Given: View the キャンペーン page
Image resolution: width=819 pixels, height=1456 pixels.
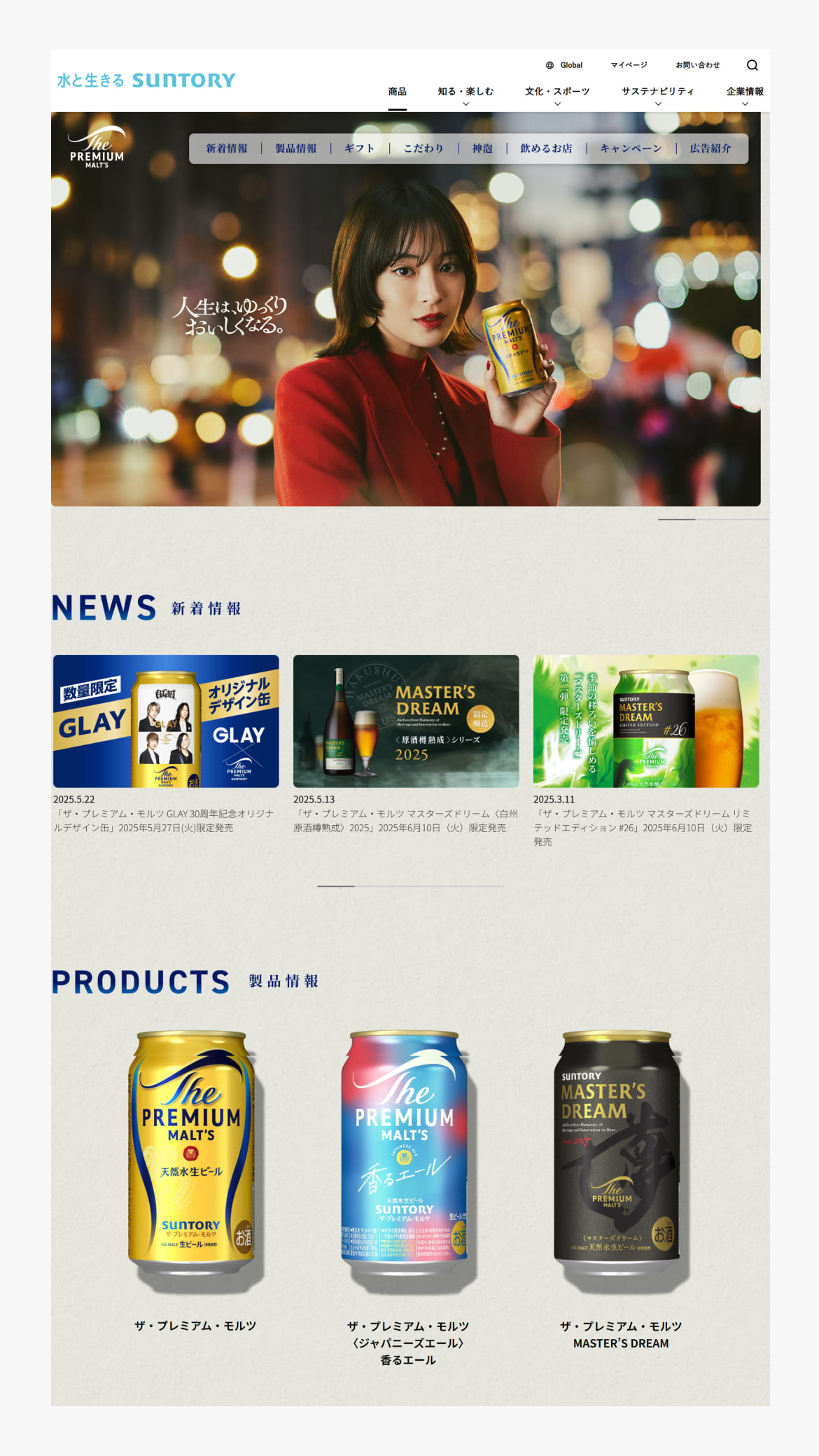Looking at the screenshot, I should pyautogui.click(x=631, y=148).
